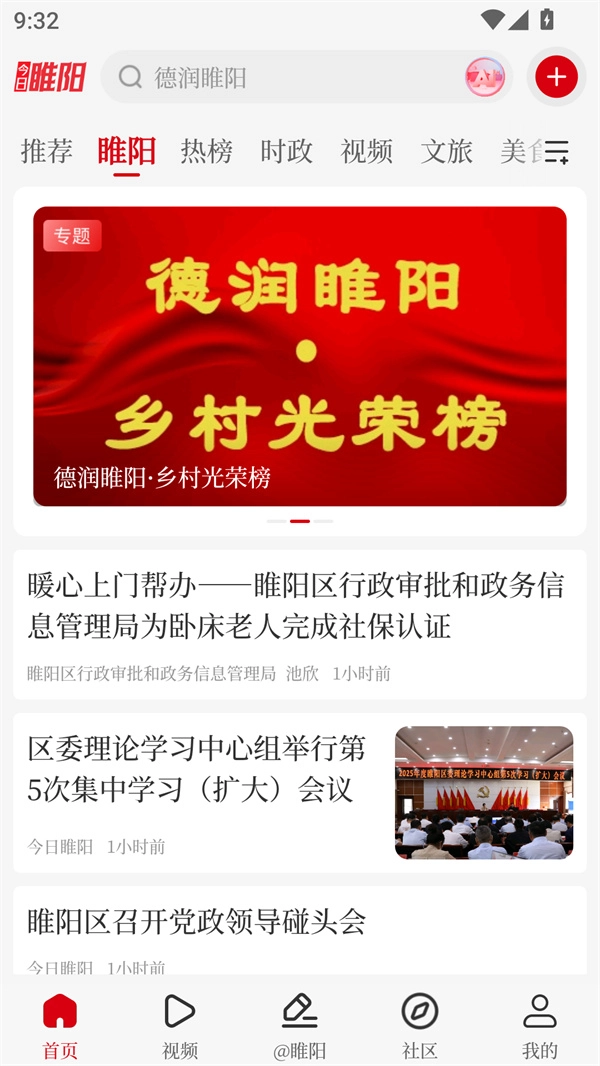Open the channel list manager icon
Viewport: 600px width, 1066px height.
tap(557, 152)
